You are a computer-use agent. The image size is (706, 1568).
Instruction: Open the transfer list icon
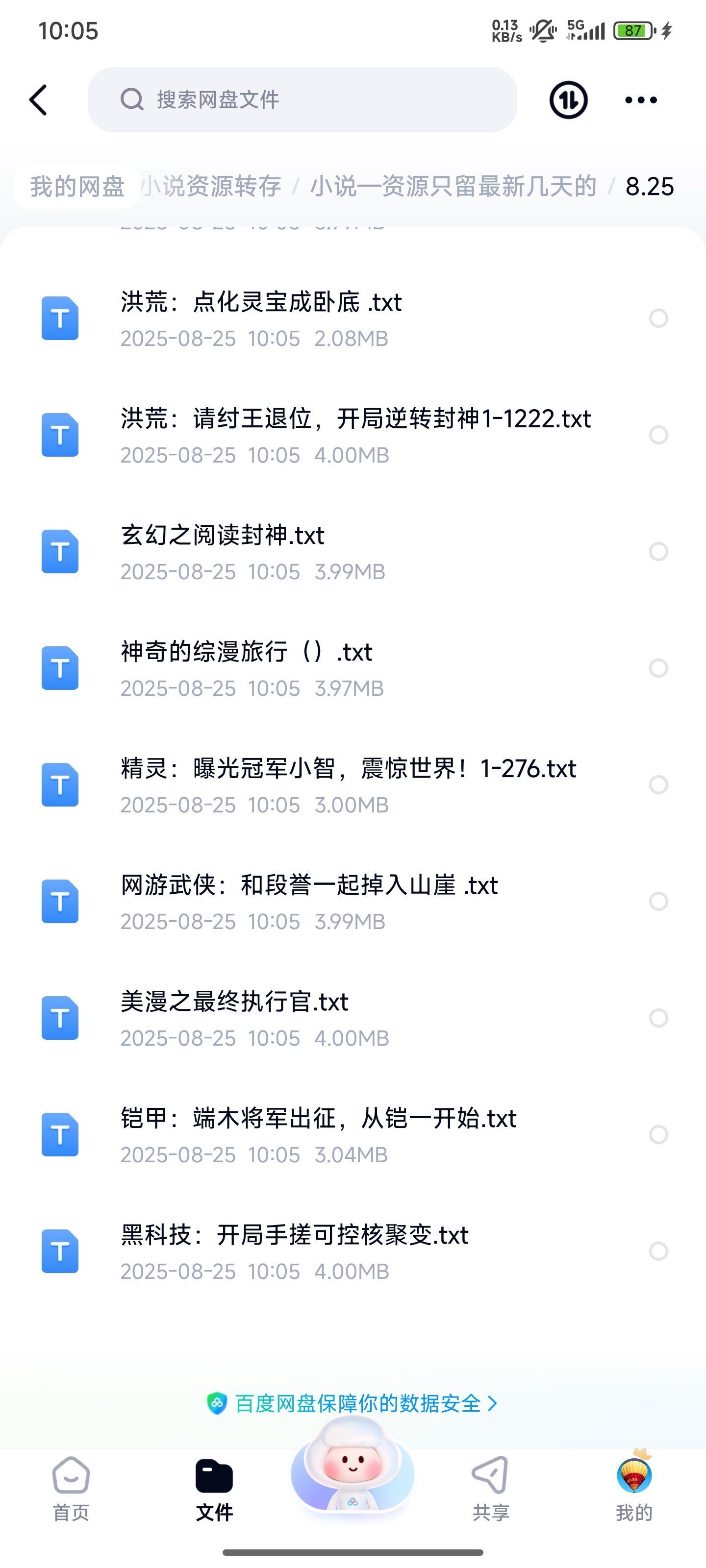click(568, 100)
